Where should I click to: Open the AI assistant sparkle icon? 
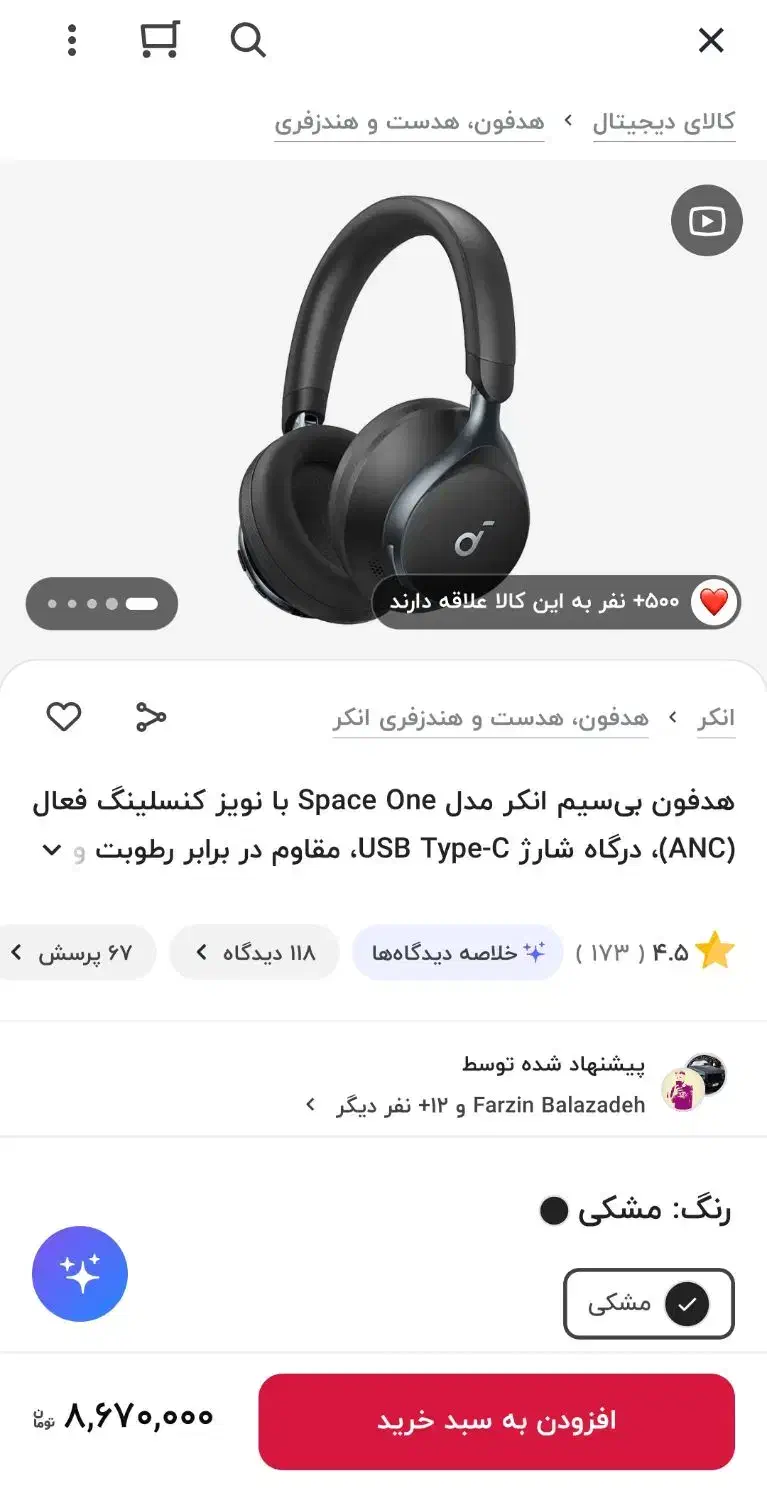(80, 1273)
